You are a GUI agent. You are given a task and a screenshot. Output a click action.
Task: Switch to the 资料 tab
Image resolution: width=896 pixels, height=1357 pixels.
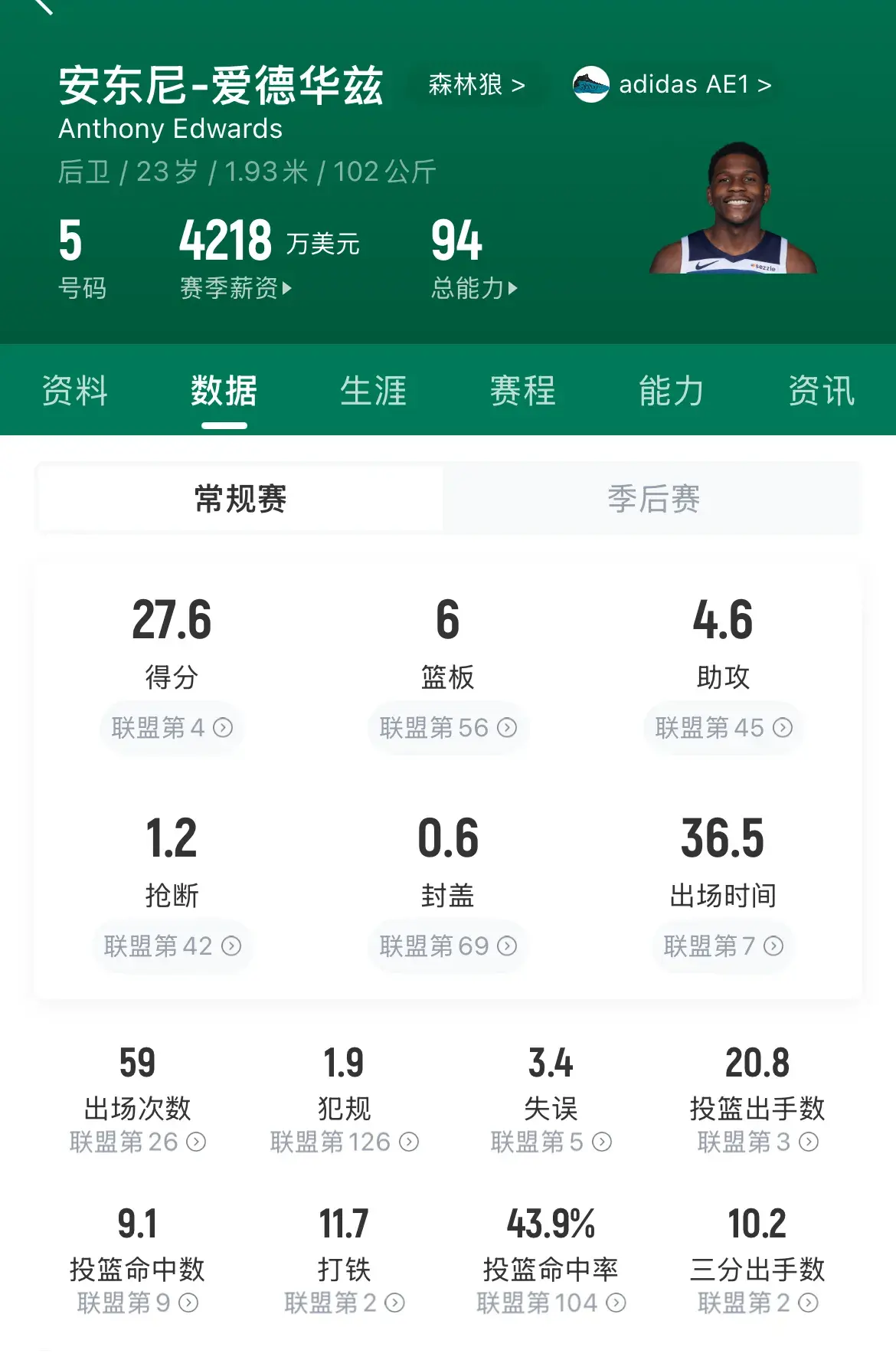pos(74,391)
